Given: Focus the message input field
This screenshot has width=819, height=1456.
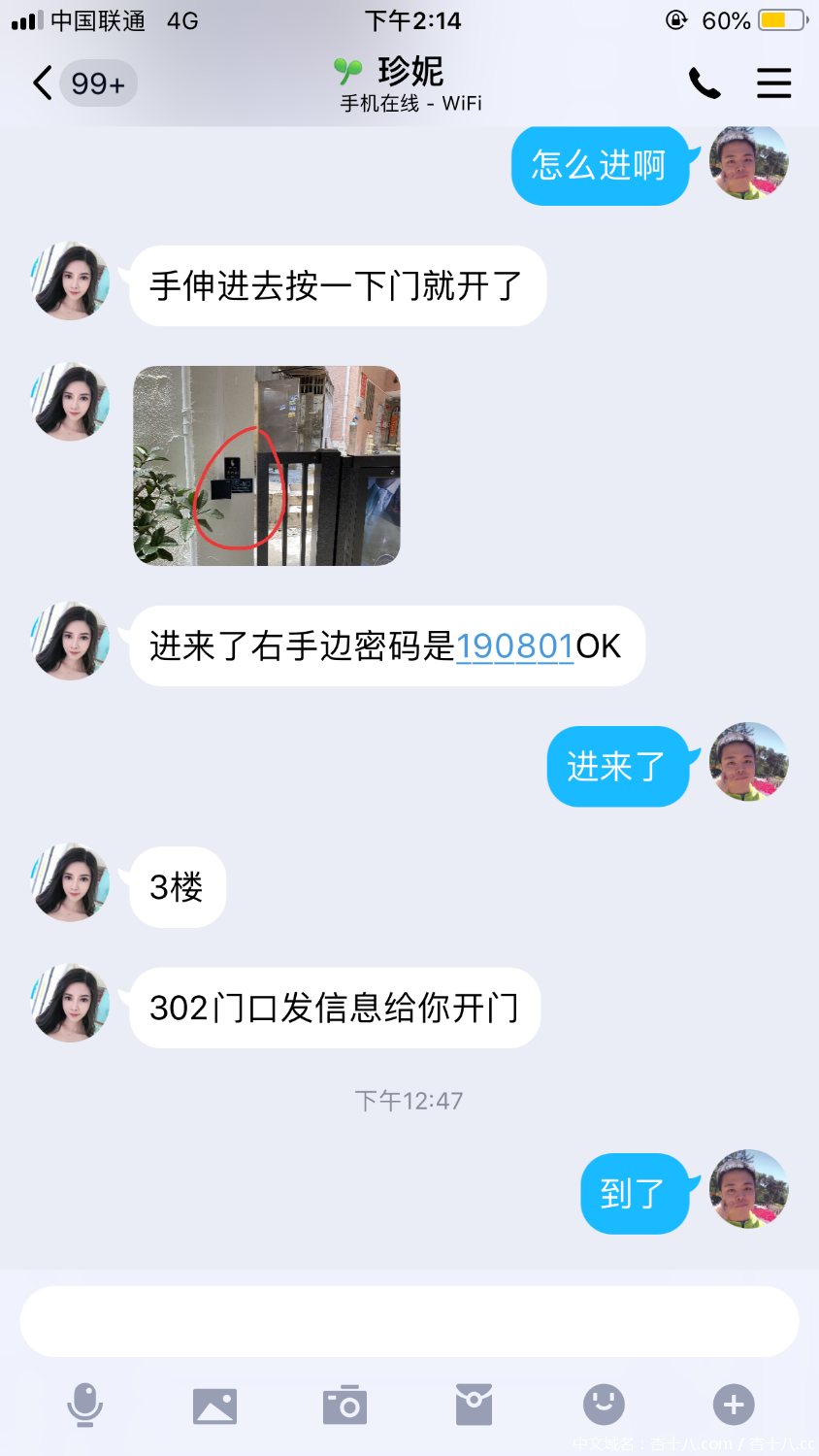Looking at the screenshot, I should (x=409, y=1321).
